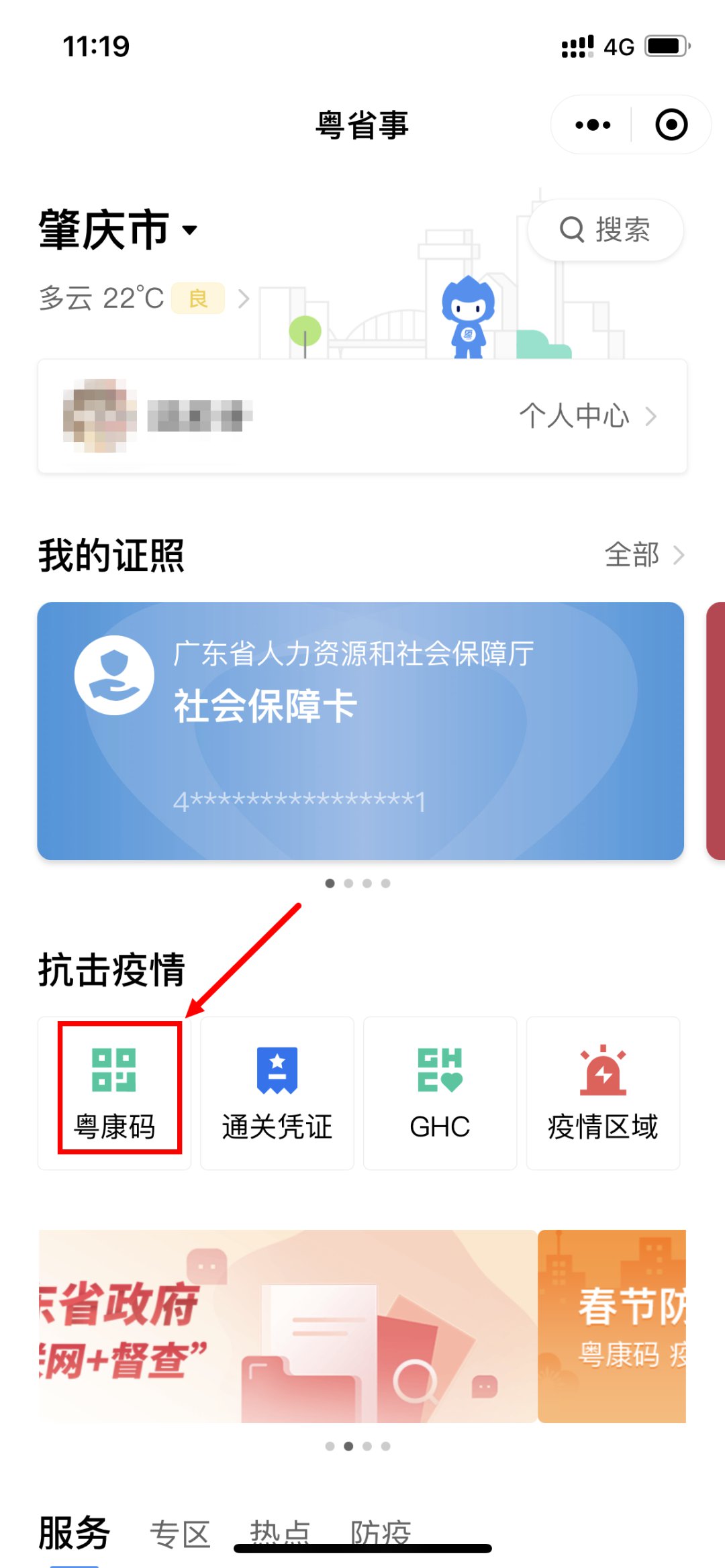Open 疫情区域 epidemic areas

tap(603, 1093)
